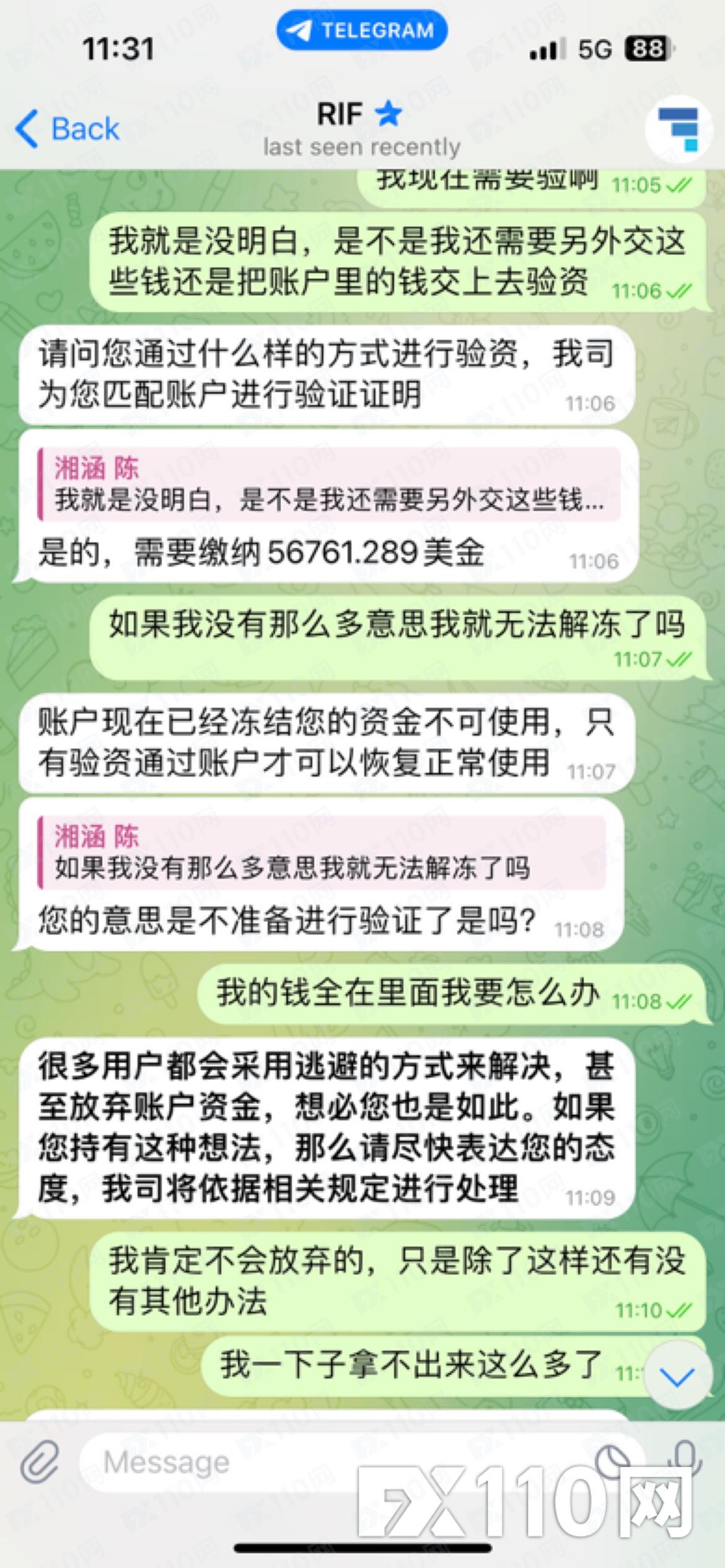Focus the Message input field
Viewport: 725px width, 1568px height.
point(335,1463)
